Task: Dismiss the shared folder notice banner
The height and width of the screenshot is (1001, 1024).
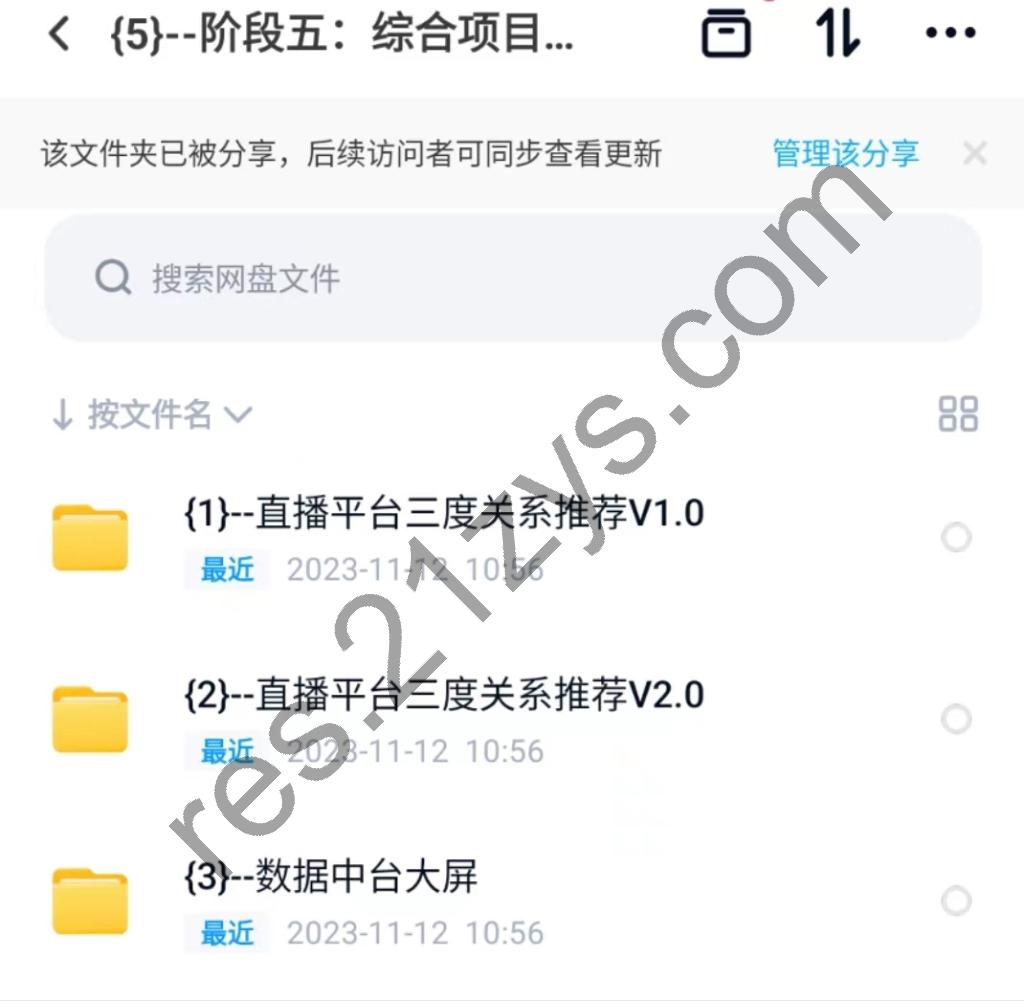Action: [x=974, y=153]
